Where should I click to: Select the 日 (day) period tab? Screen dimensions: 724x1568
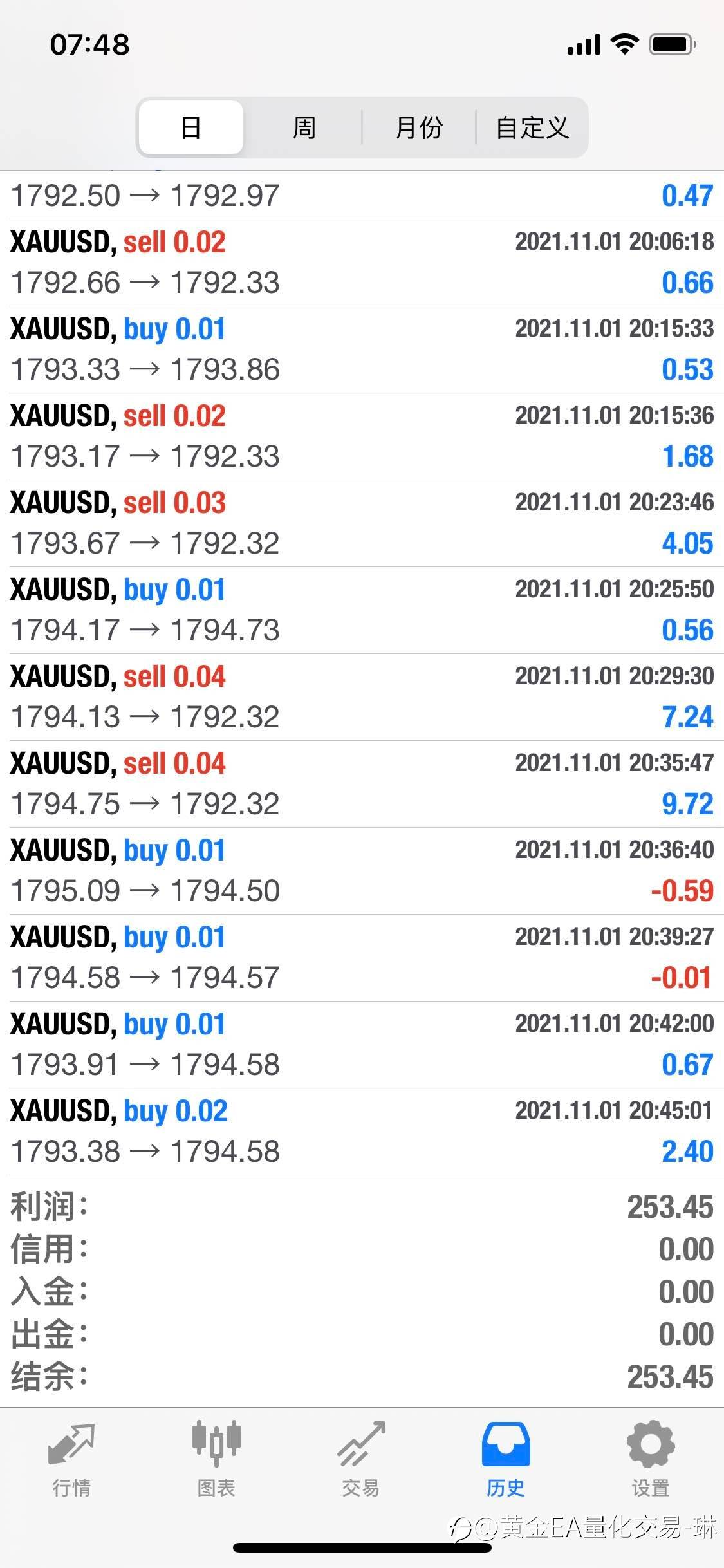(191, 127)
